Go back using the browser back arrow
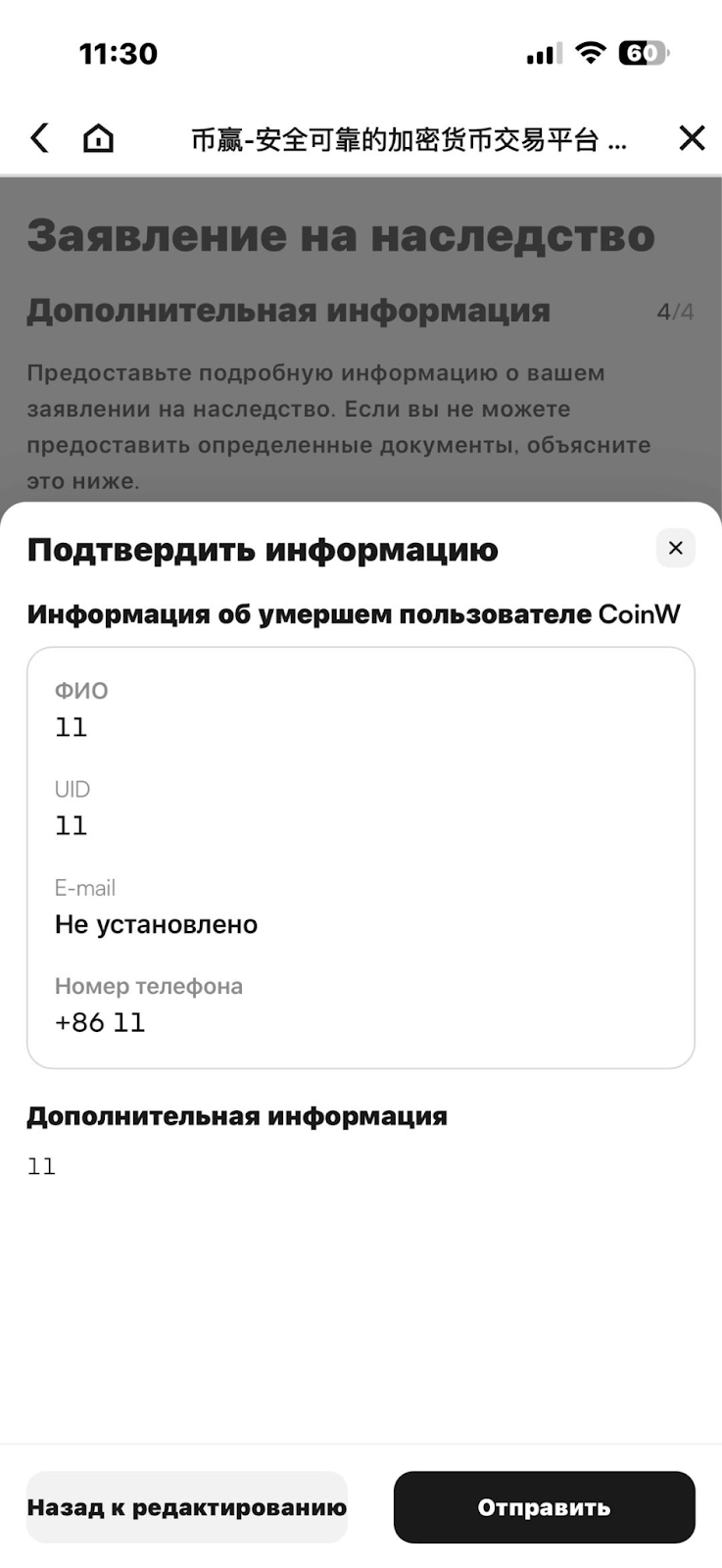722x1568 pixels. pyautogui.click(x=39, y=138)
